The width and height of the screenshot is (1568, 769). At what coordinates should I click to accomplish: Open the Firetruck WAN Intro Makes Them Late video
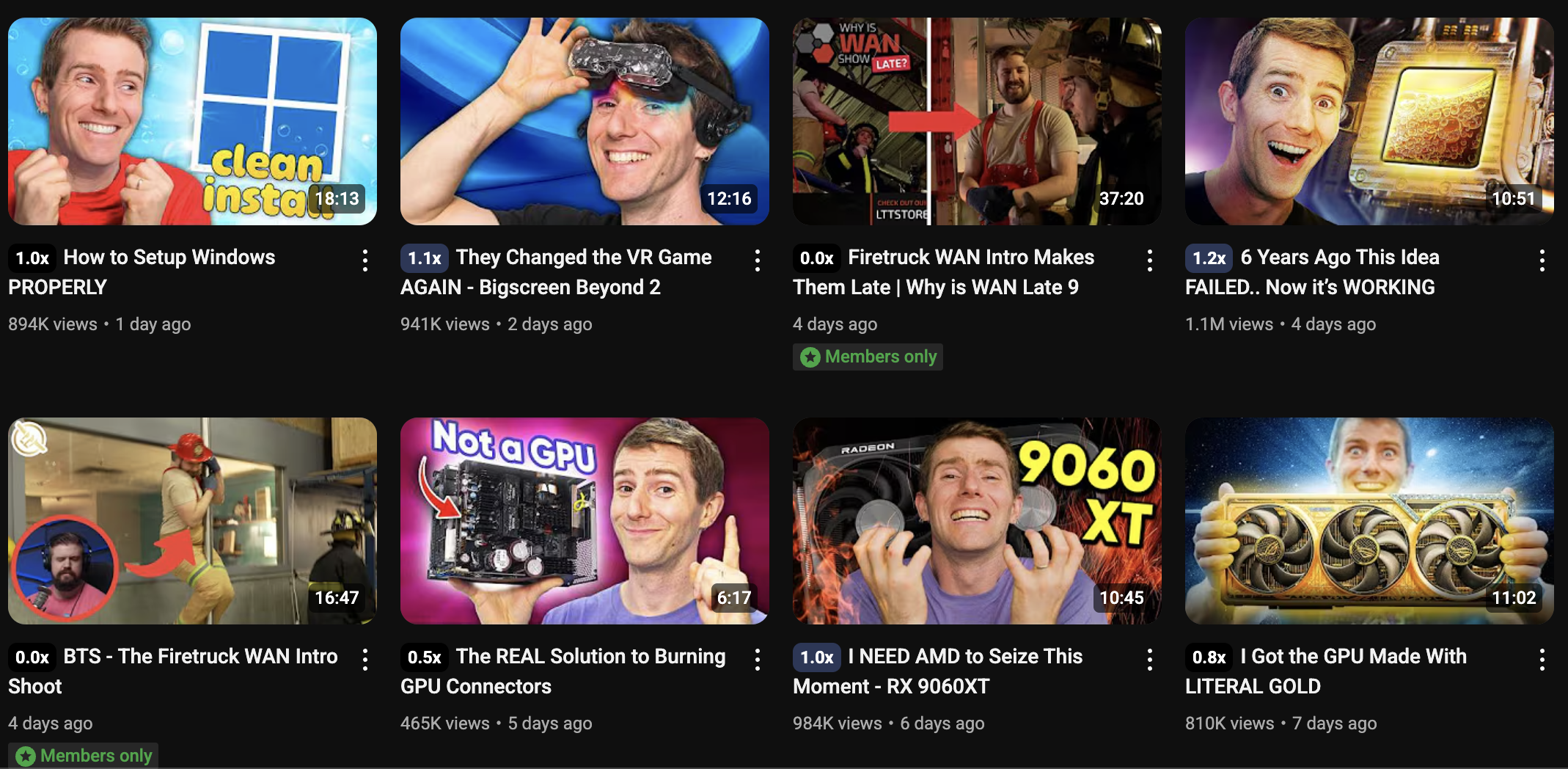(x=977, y=122)
